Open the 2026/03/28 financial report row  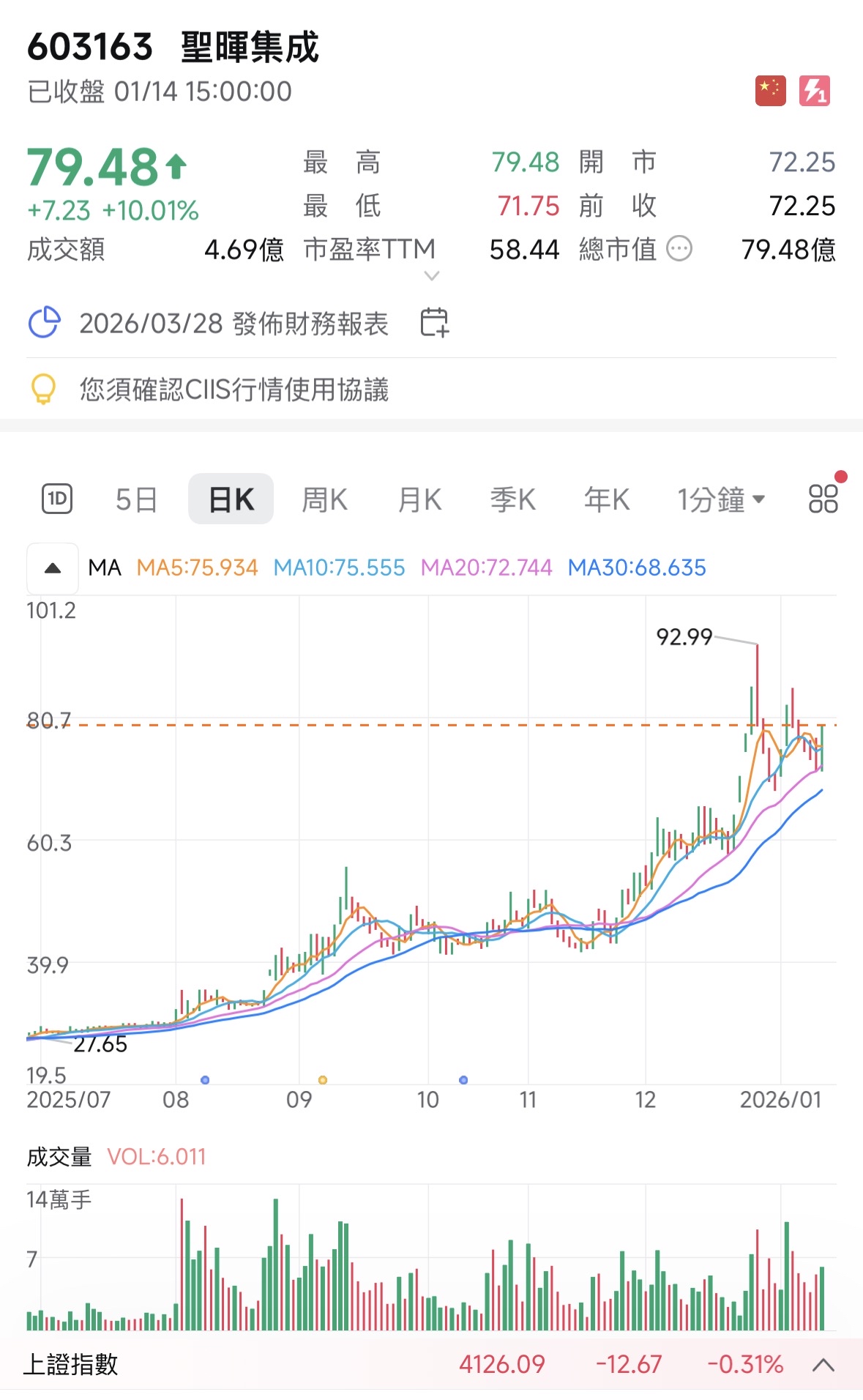coord(233,323)
